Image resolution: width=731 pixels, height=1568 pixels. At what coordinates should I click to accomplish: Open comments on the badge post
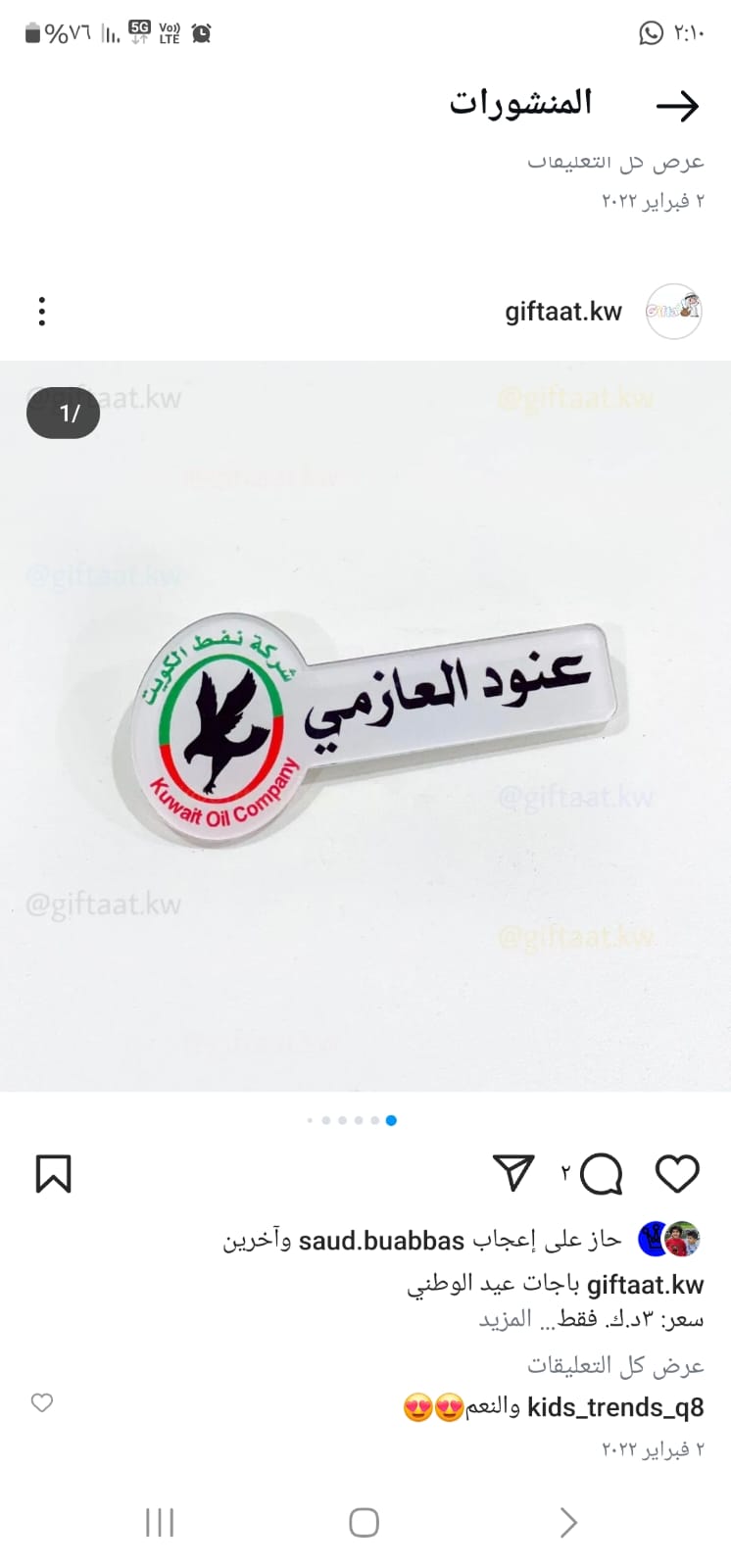601,1174
